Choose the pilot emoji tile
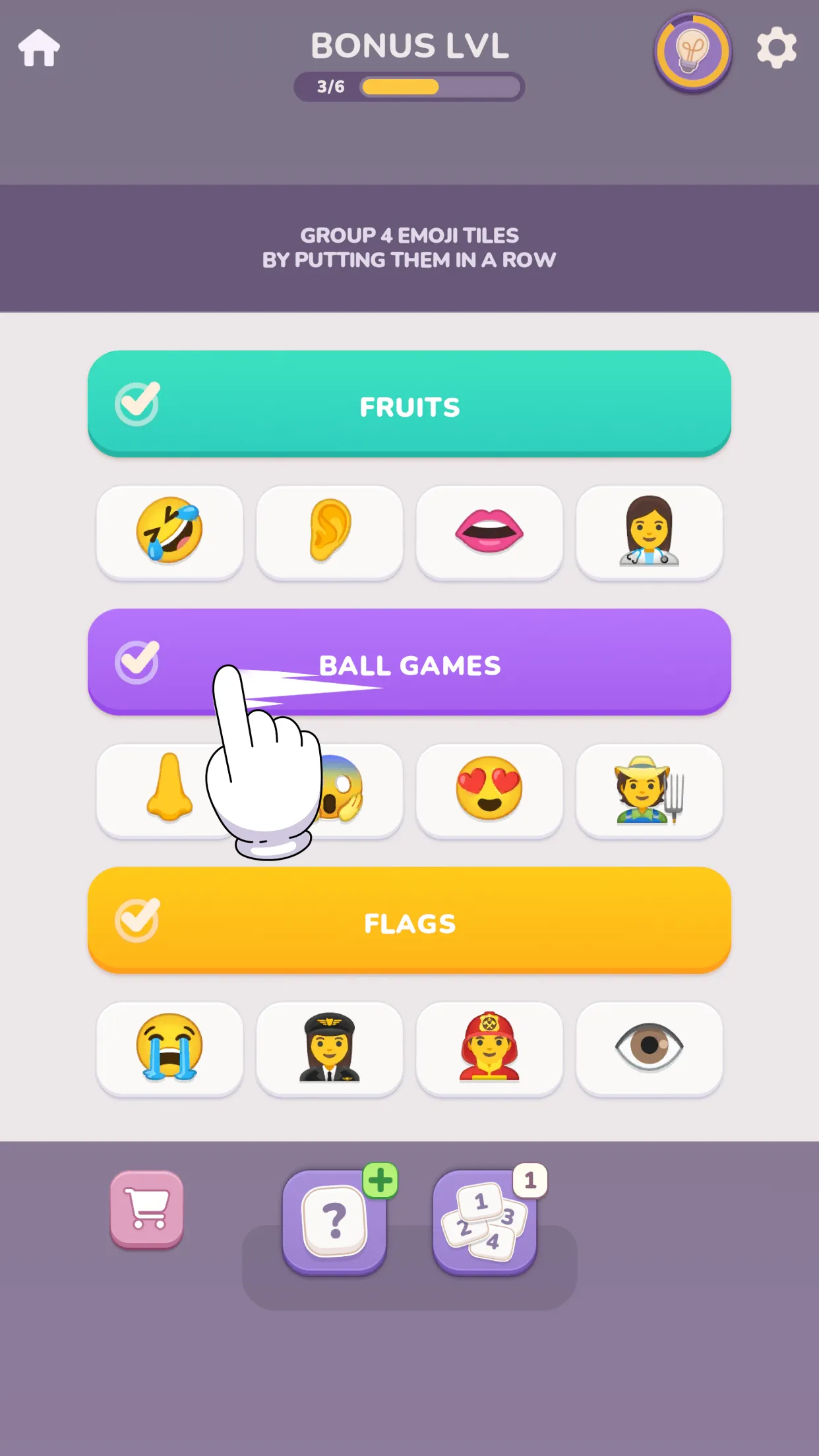This screenshot has width=819, height=1456. pyautogui.click(x=329, y=1048)
